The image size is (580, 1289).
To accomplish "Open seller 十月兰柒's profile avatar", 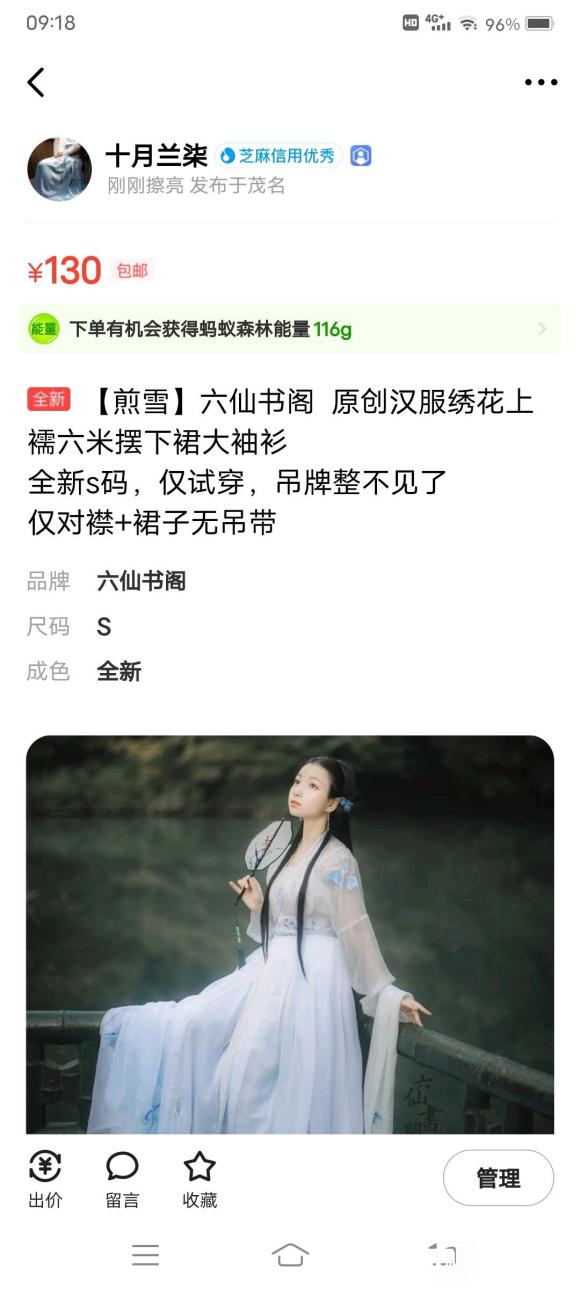I will coord(59,169).
